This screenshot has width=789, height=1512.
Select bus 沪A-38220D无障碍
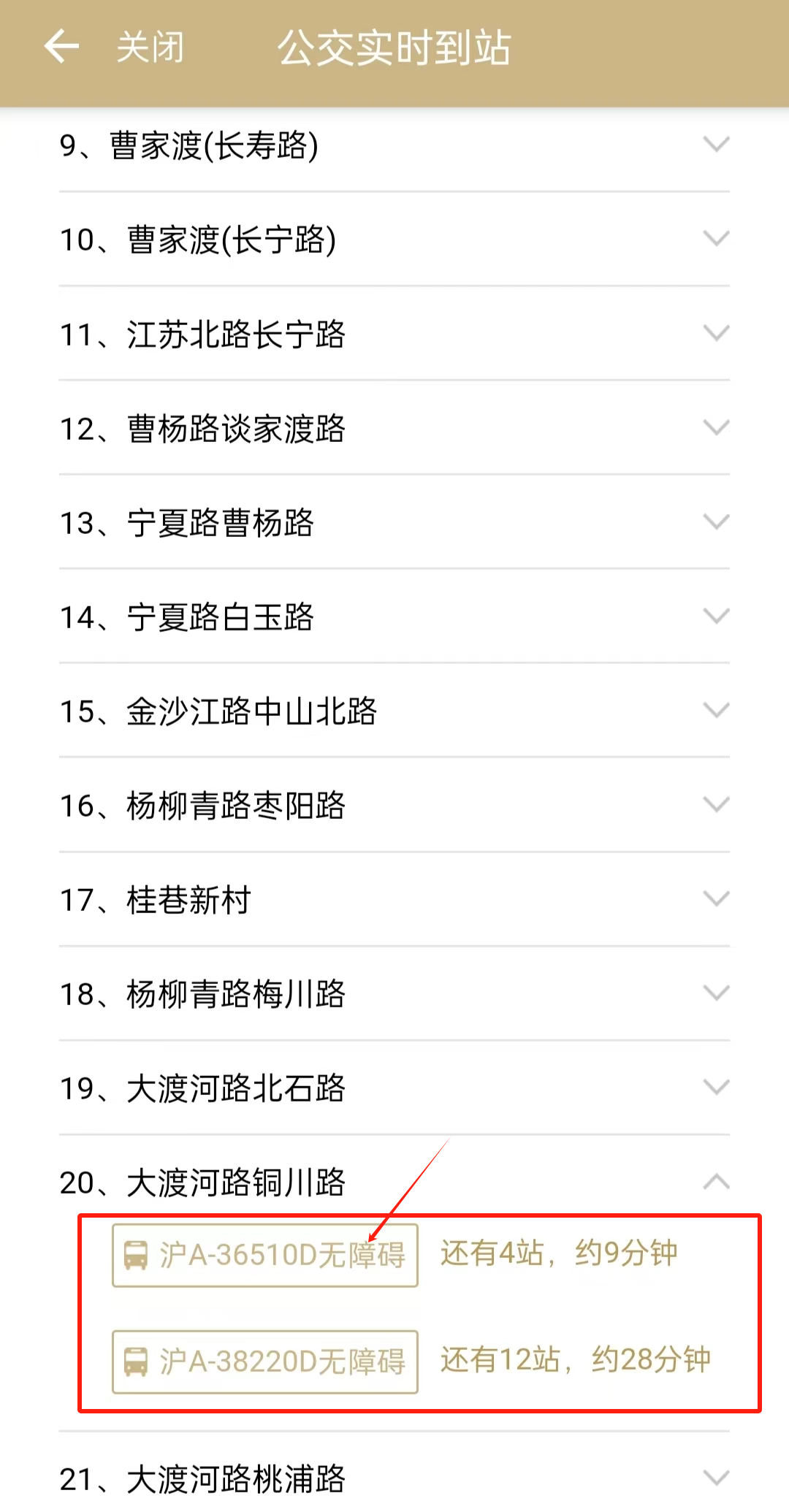[x=265, y=1362]
